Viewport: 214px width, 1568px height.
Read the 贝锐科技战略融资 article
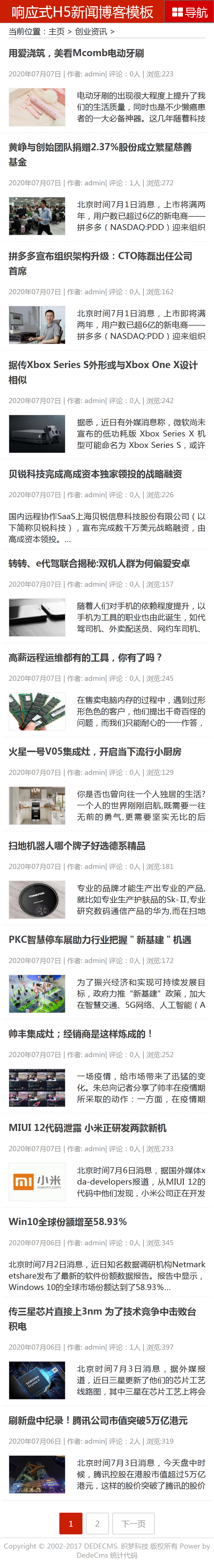tap(94, 474)
